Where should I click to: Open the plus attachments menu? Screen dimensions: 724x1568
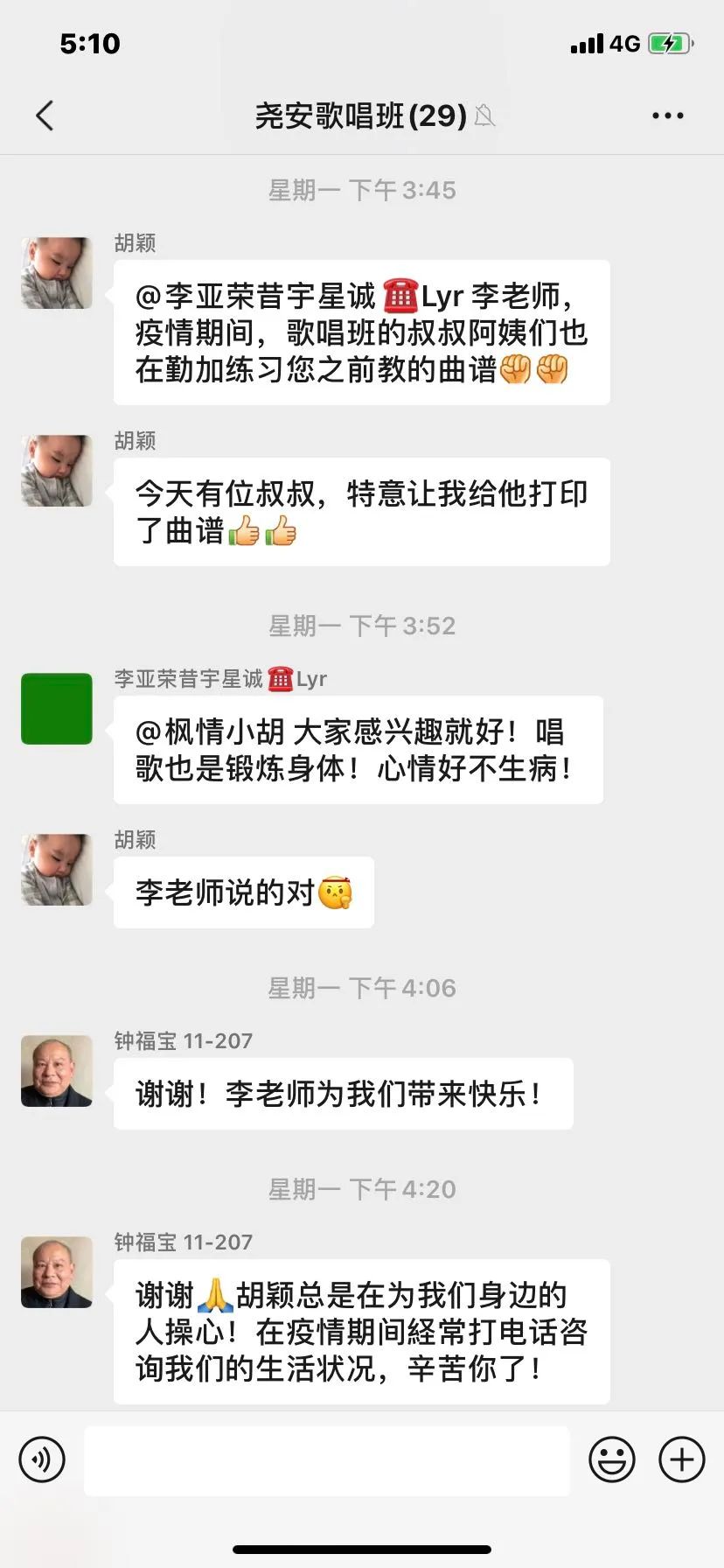coord(681,1459)
